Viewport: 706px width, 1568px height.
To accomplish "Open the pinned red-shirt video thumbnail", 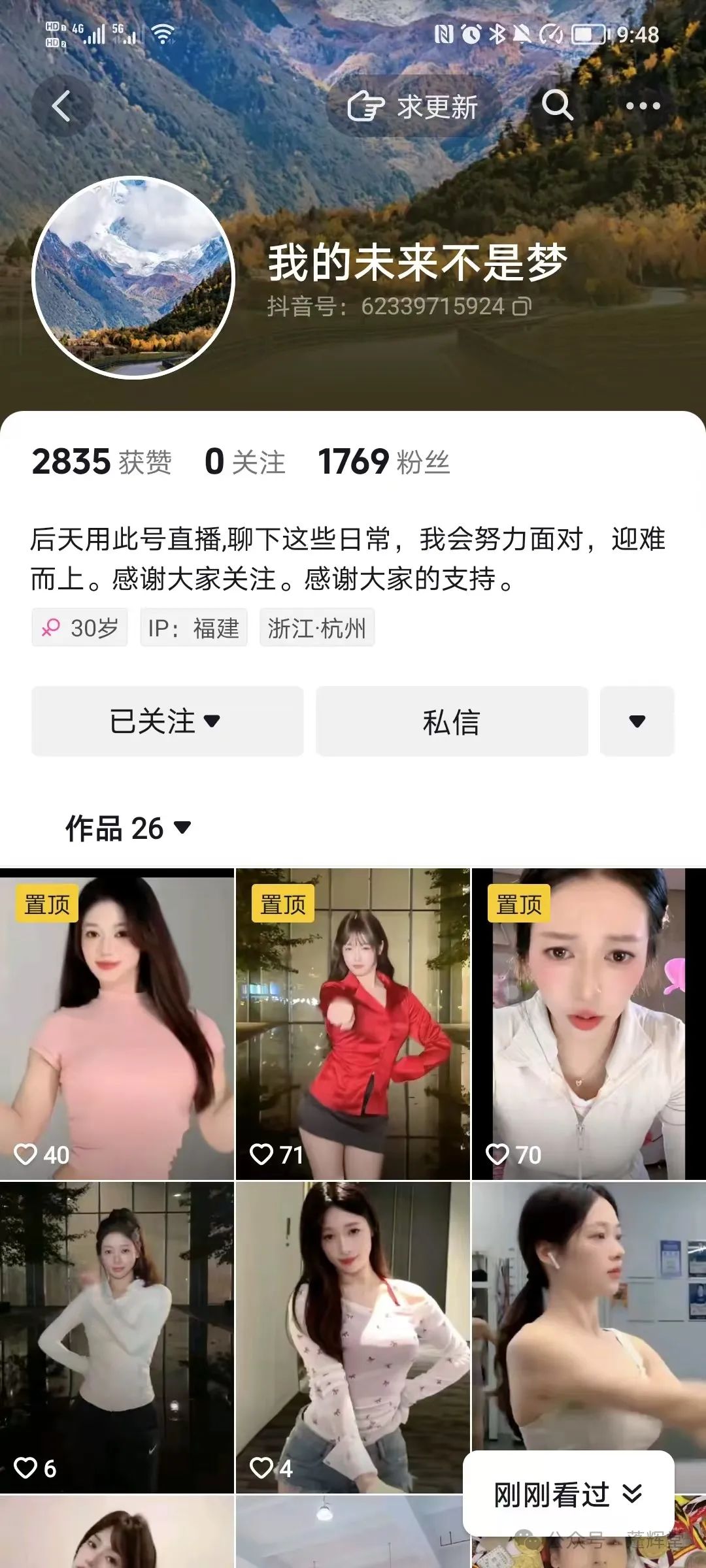I will 353,1019.
